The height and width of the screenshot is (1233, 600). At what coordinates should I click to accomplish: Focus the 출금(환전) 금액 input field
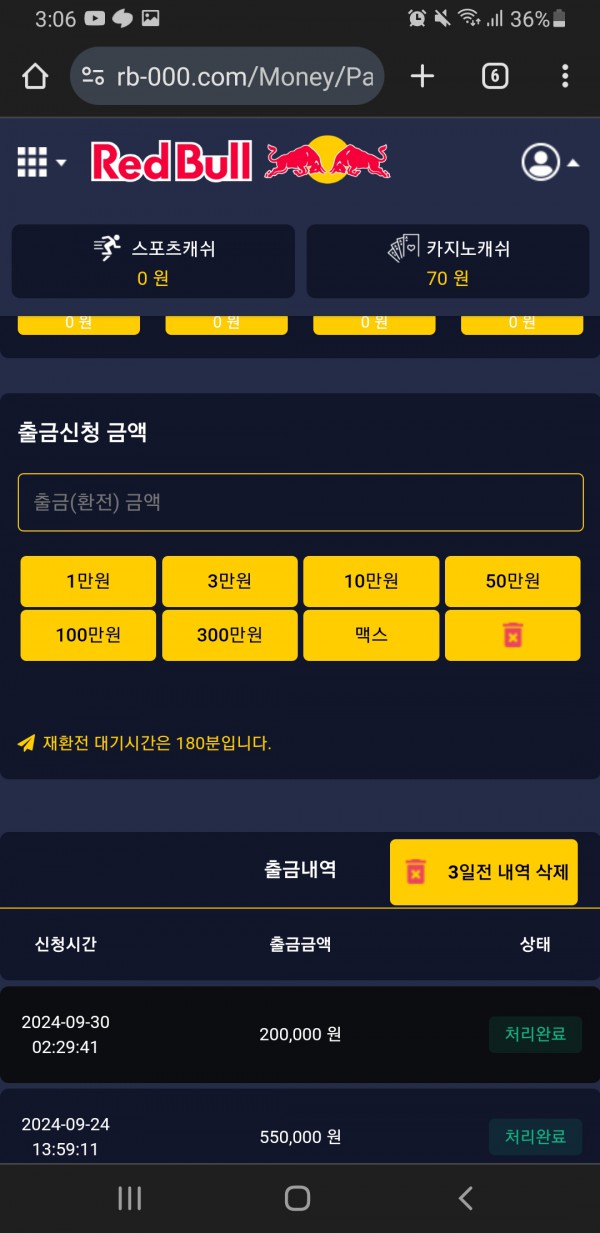tap(300, 502)
